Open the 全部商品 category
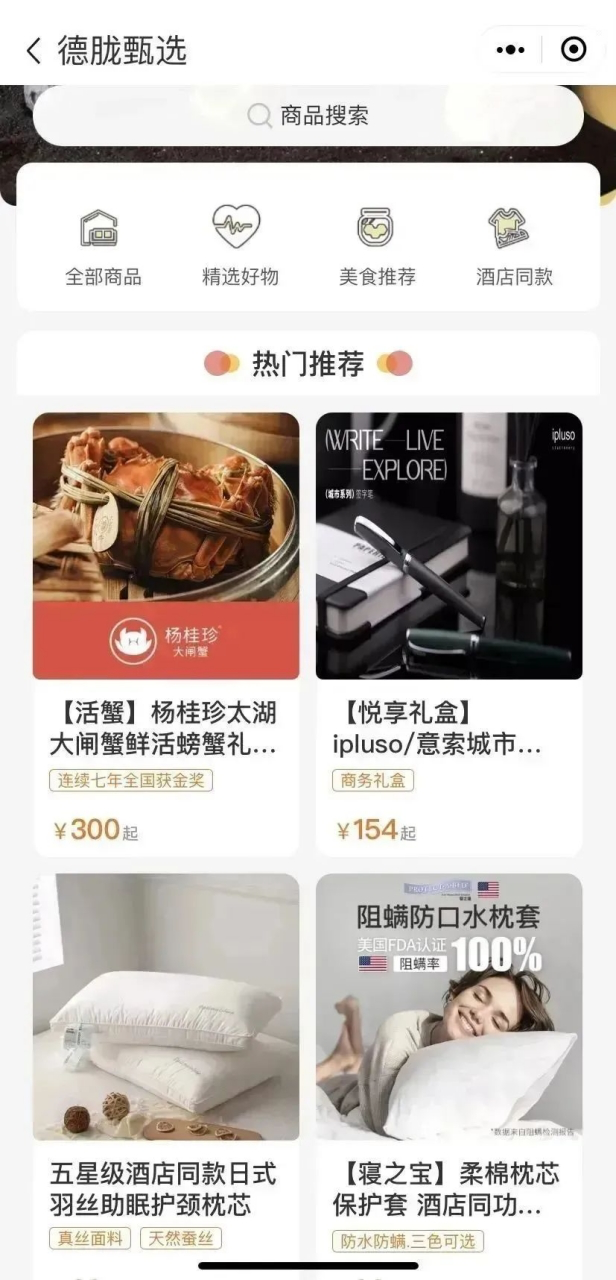Image resolution: width=616 pixels, height=1280 pixels. pyautogui.click(x=103, y=245)
